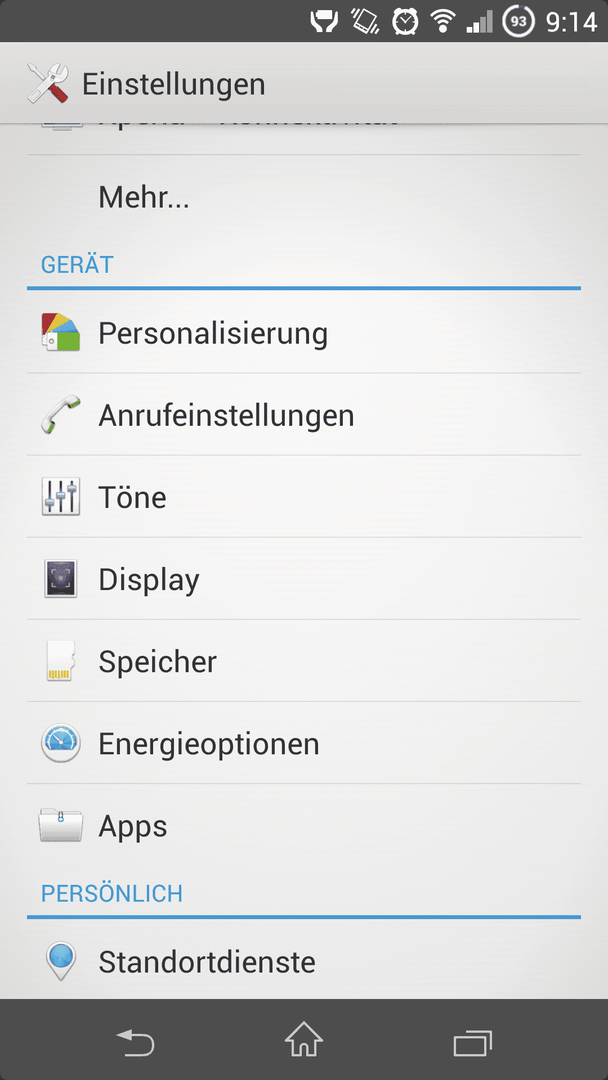Open Personalisierung settings
The height and width of the screenshot is (1080, 608).
click(304, 332)
